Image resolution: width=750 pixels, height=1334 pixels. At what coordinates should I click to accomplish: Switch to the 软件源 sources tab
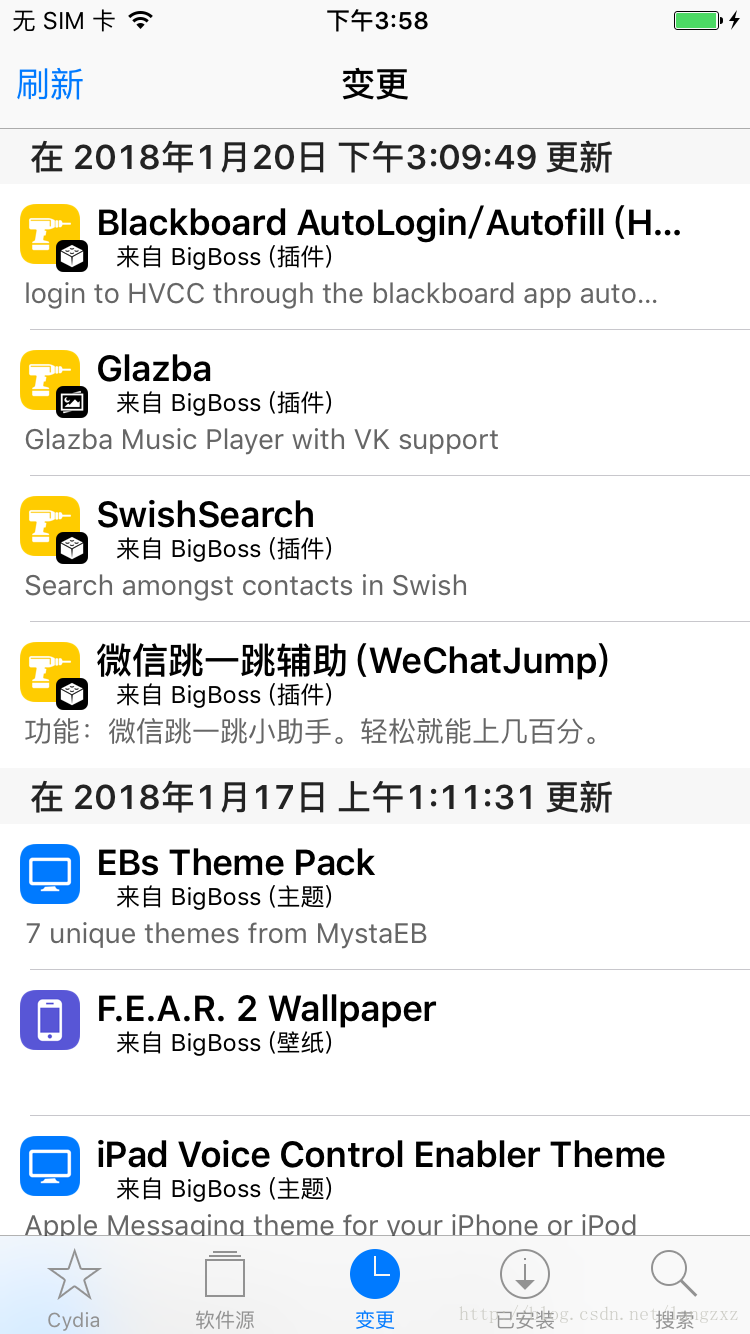click(x=225, y=1288)
